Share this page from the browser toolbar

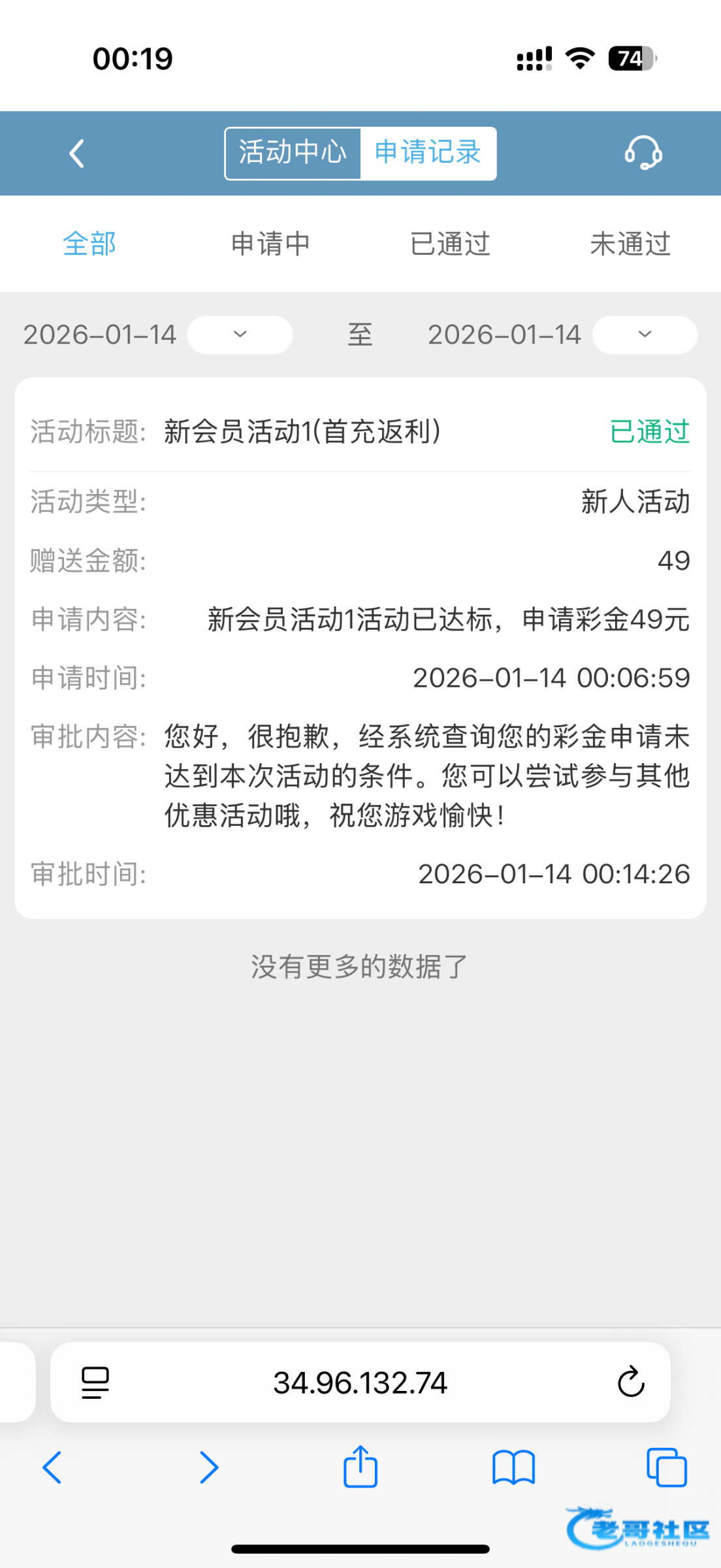tap(360, 1467)
